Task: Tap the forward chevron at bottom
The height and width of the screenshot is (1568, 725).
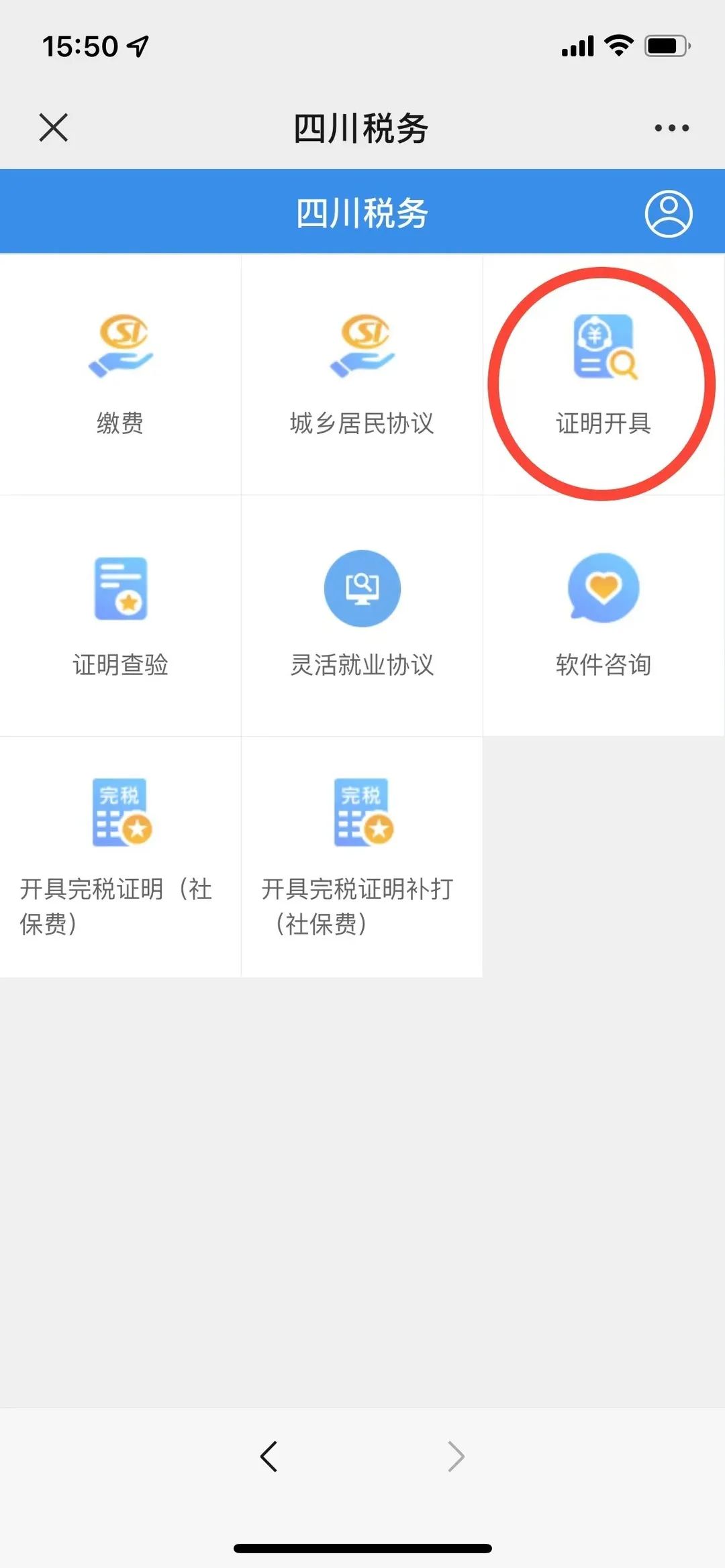Action: tap(456, 1456)
